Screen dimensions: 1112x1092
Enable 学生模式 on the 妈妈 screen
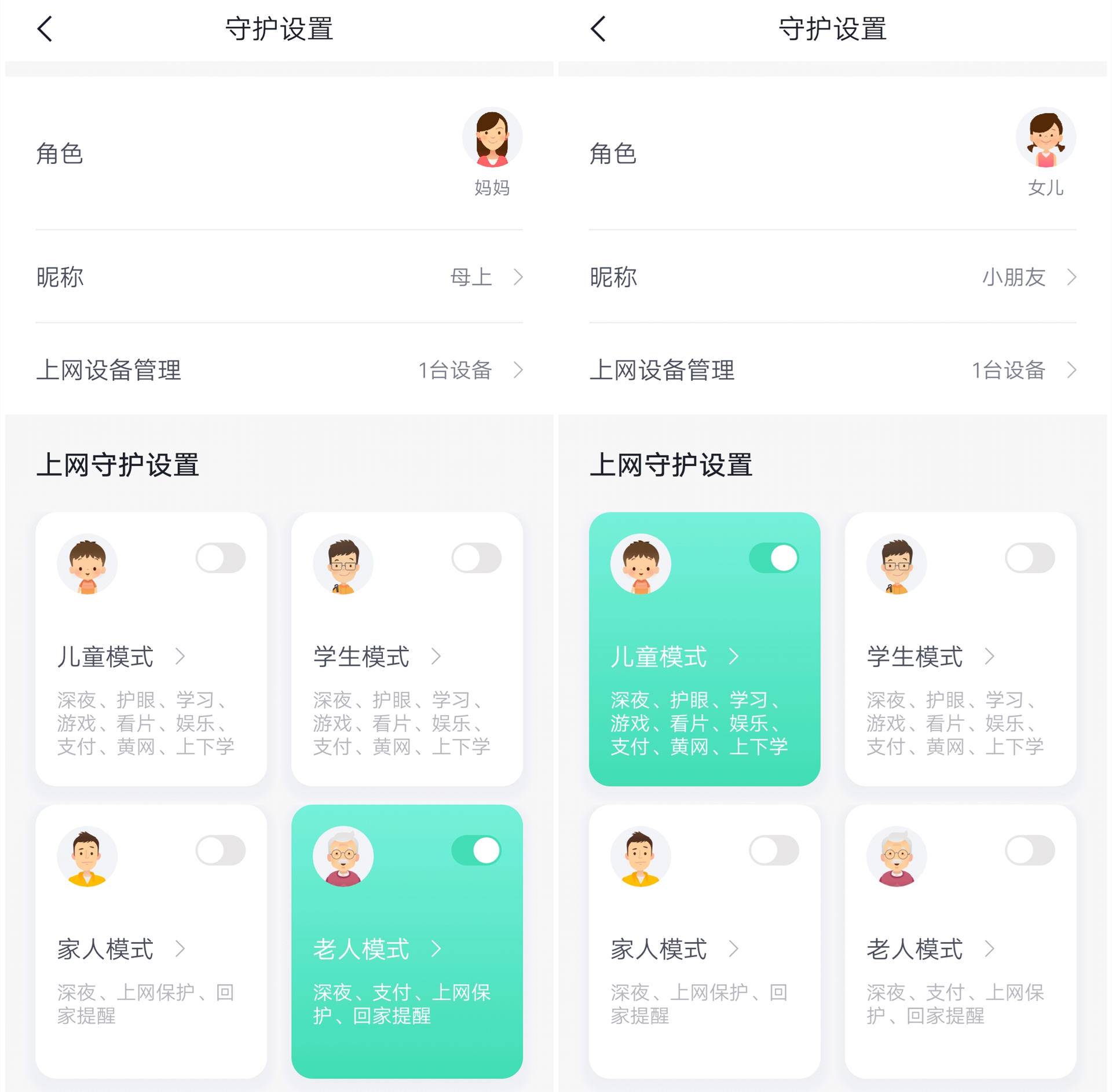pos(476,558)
